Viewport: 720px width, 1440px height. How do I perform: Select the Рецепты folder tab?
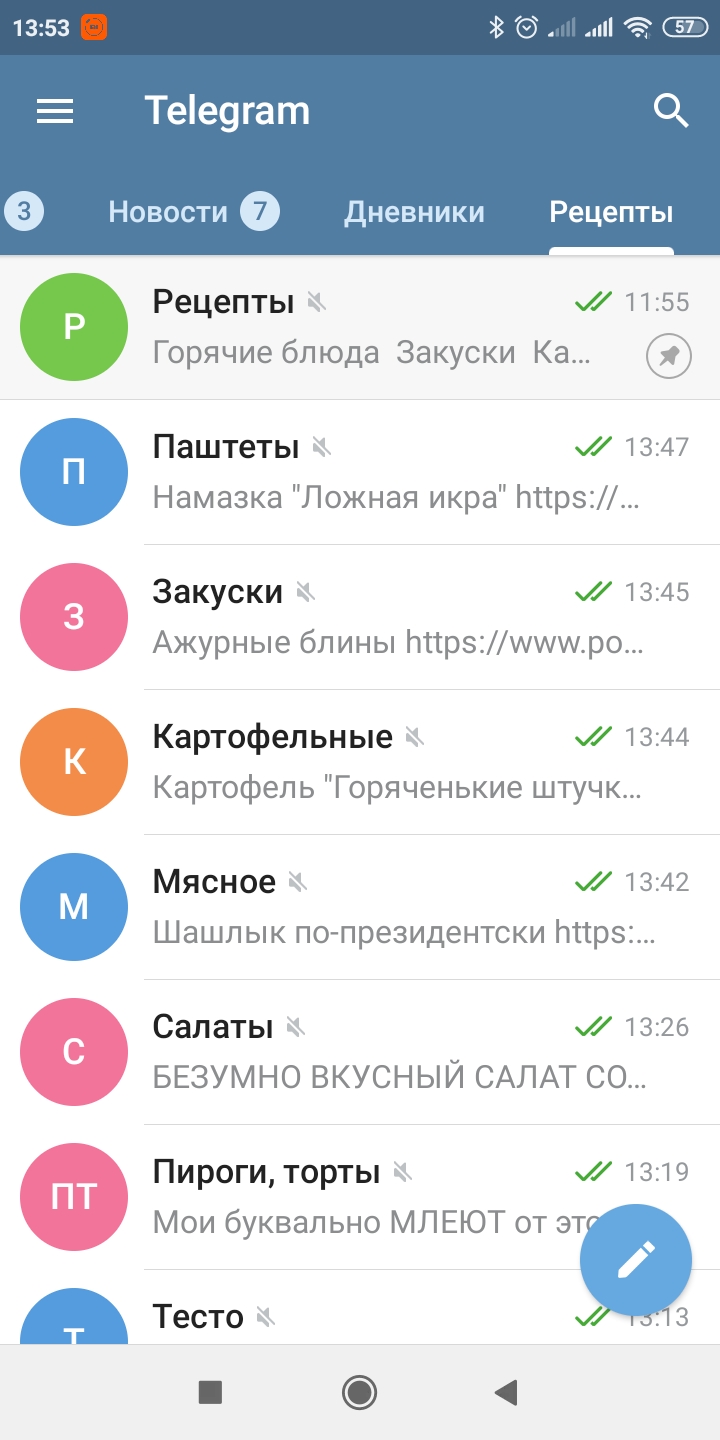611,212
